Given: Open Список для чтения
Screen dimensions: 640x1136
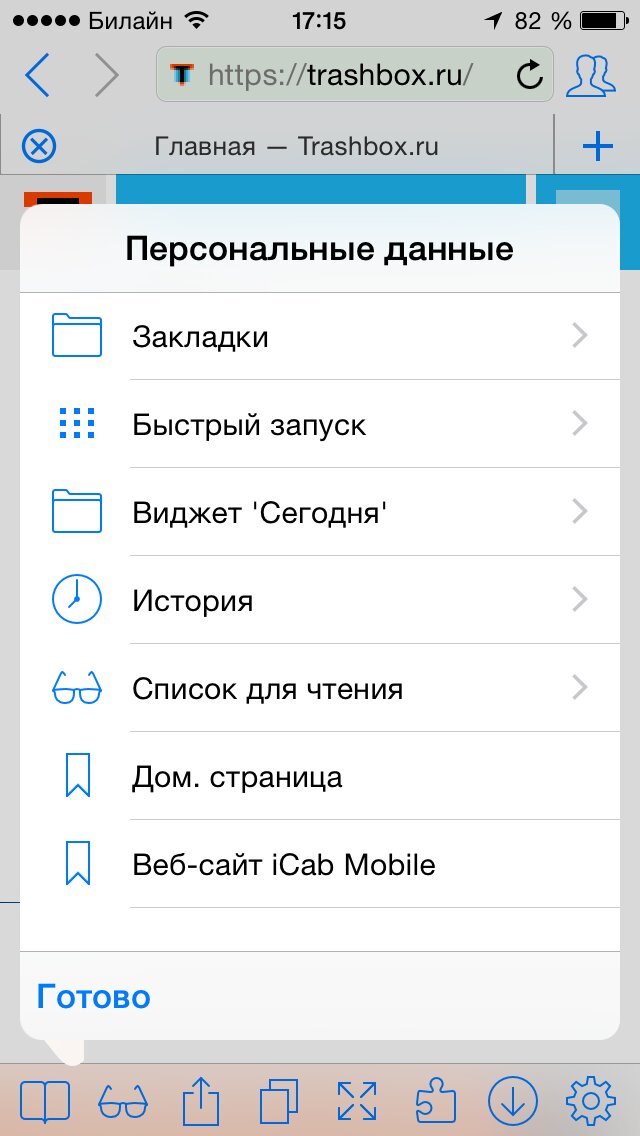Looking at the screenshot, I should click(x=320, y=689).
